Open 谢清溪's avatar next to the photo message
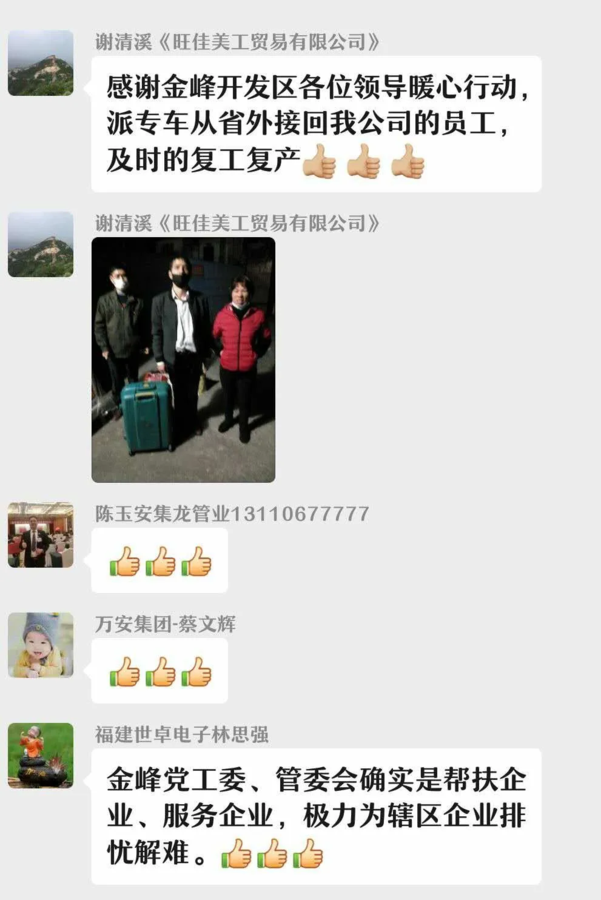 [40, 244]
